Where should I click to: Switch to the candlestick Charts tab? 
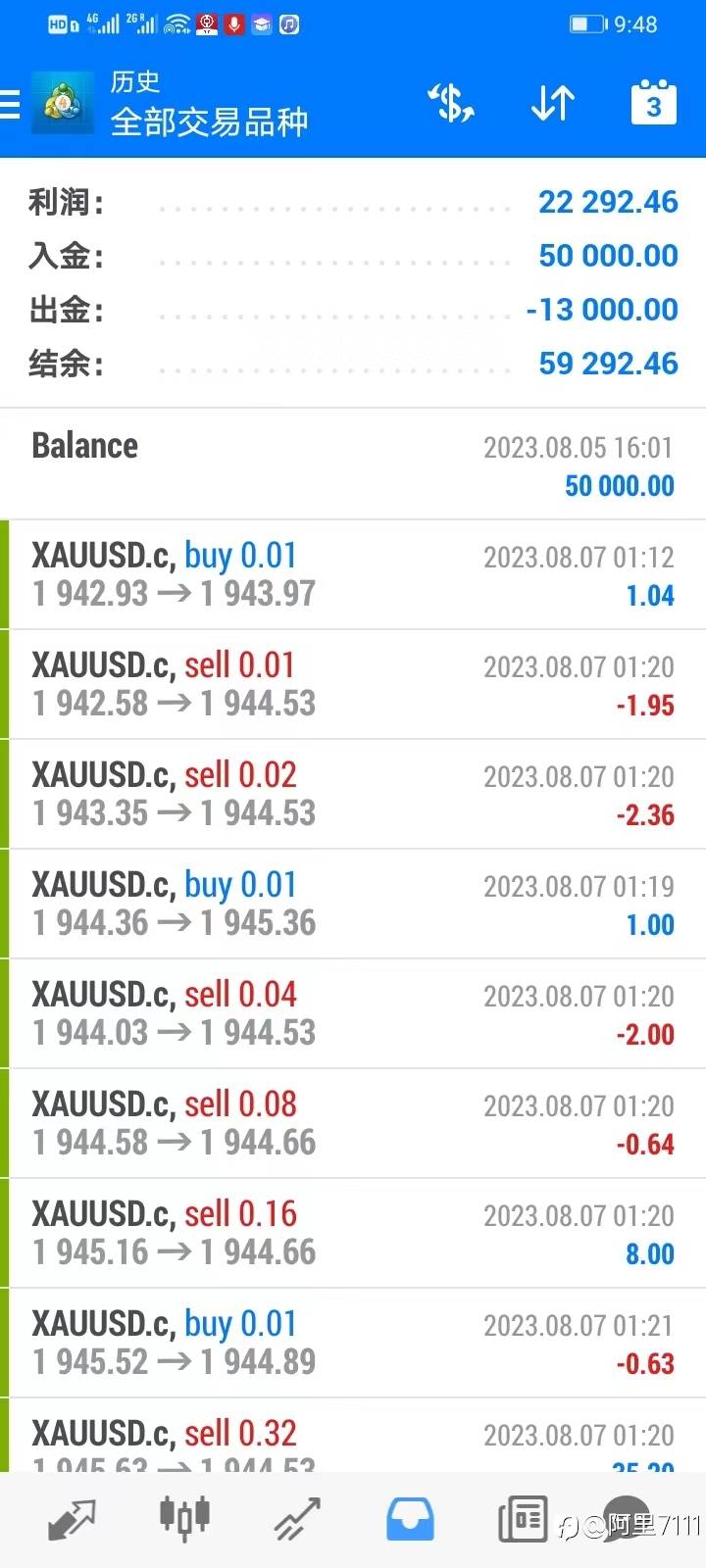(x=184, y=1518)
